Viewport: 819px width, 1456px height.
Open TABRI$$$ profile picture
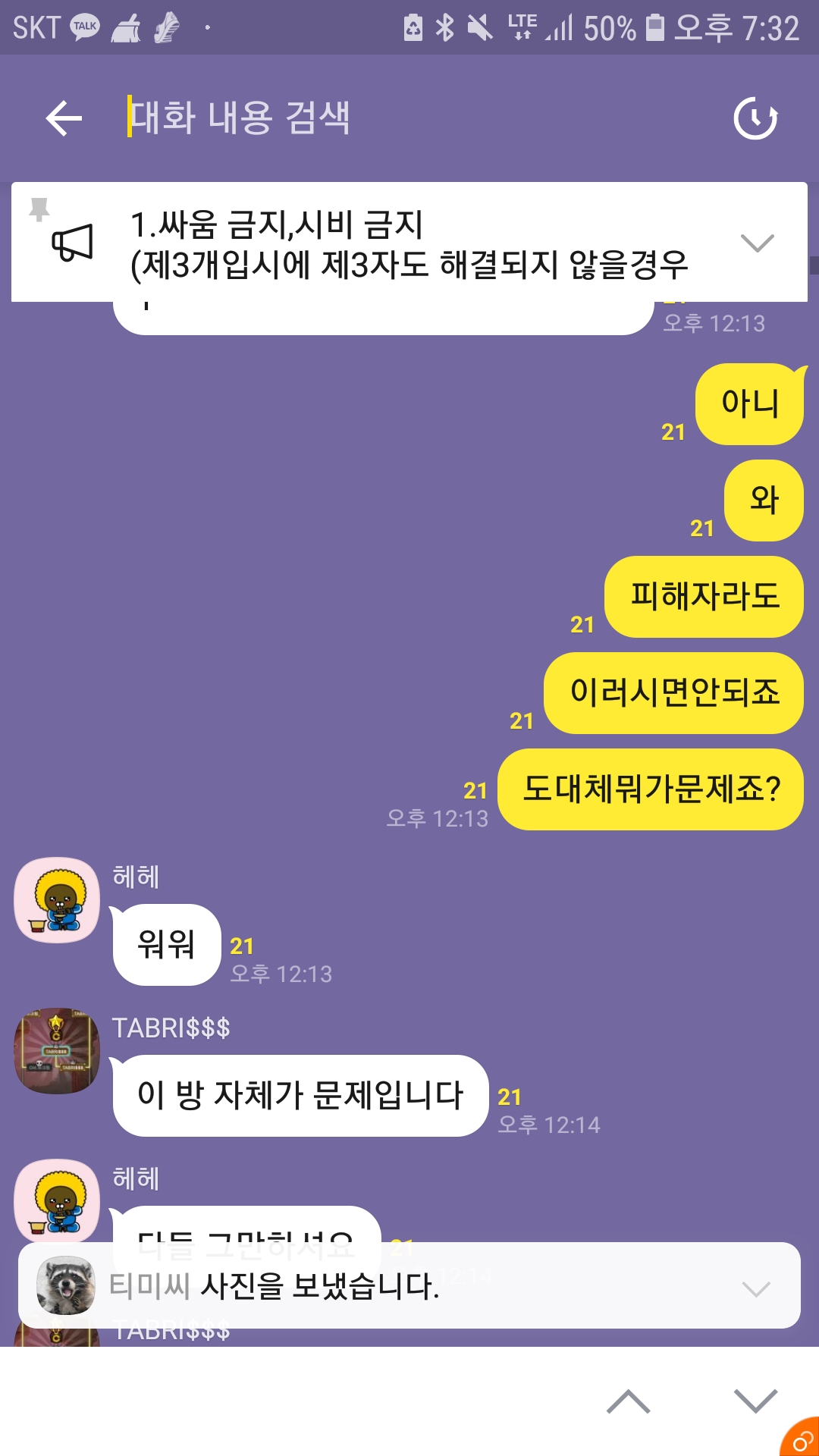[x=57, y=1051]
